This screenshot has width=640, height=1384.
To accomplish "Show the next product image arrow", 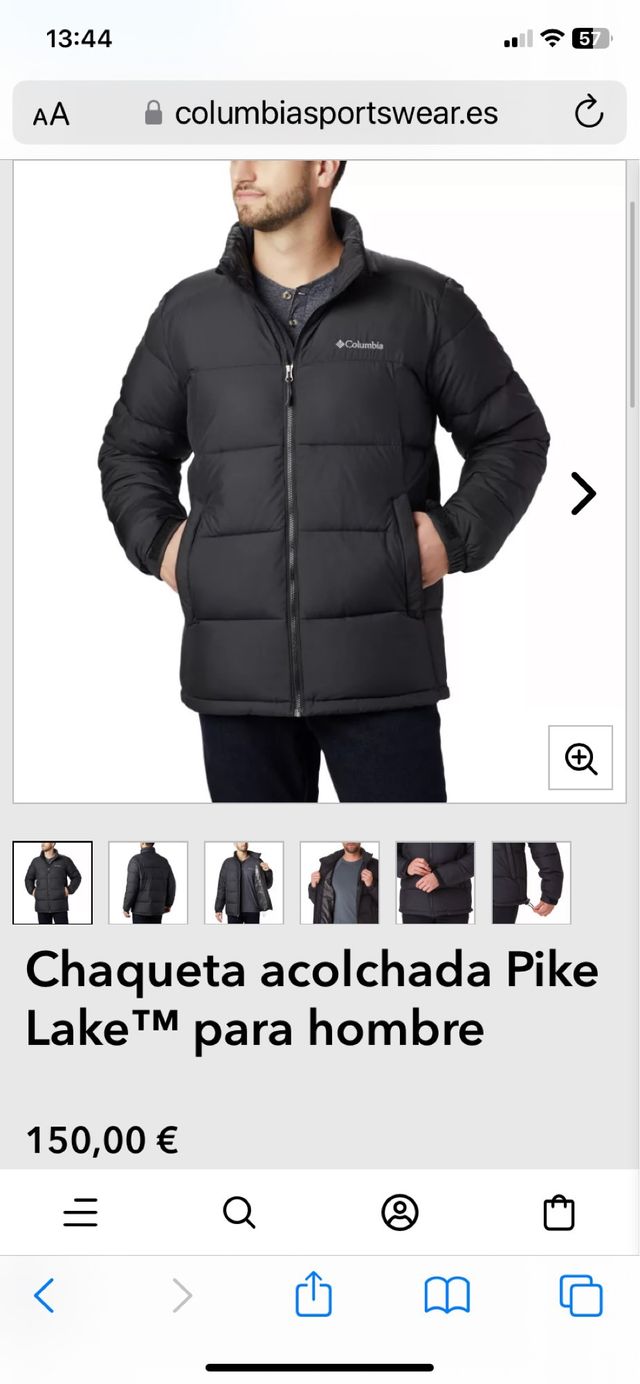I will pos(583,493).
